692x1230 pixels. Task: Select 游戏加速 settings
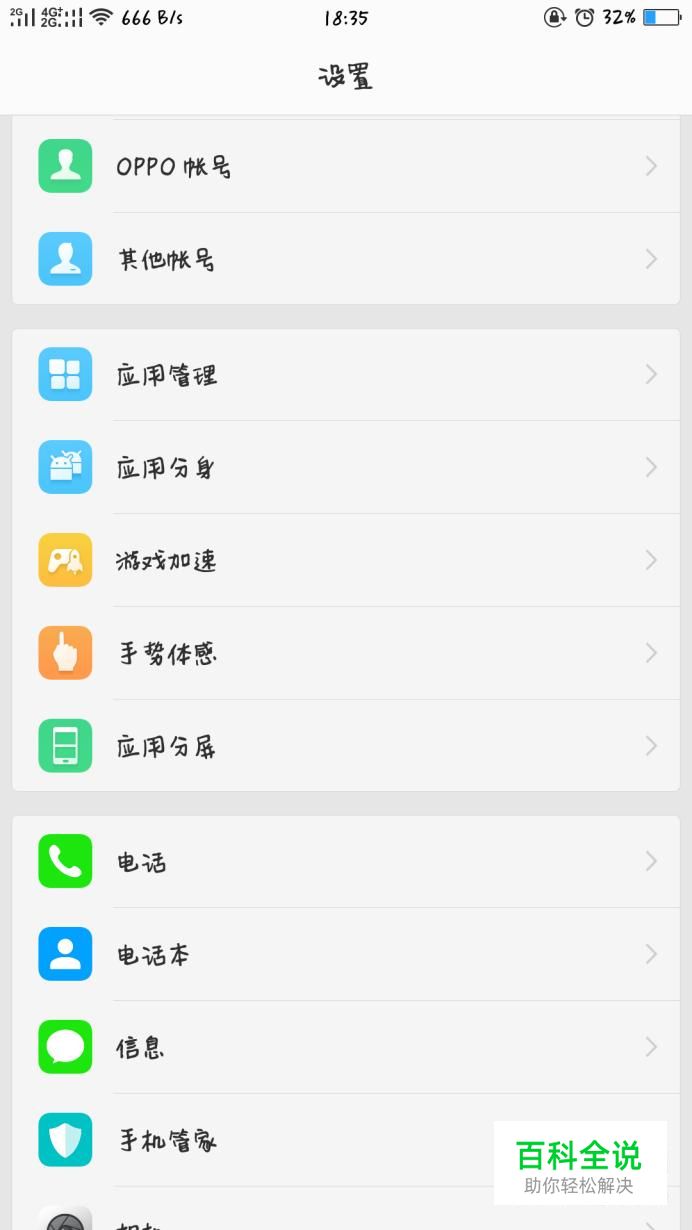(345, 560)
